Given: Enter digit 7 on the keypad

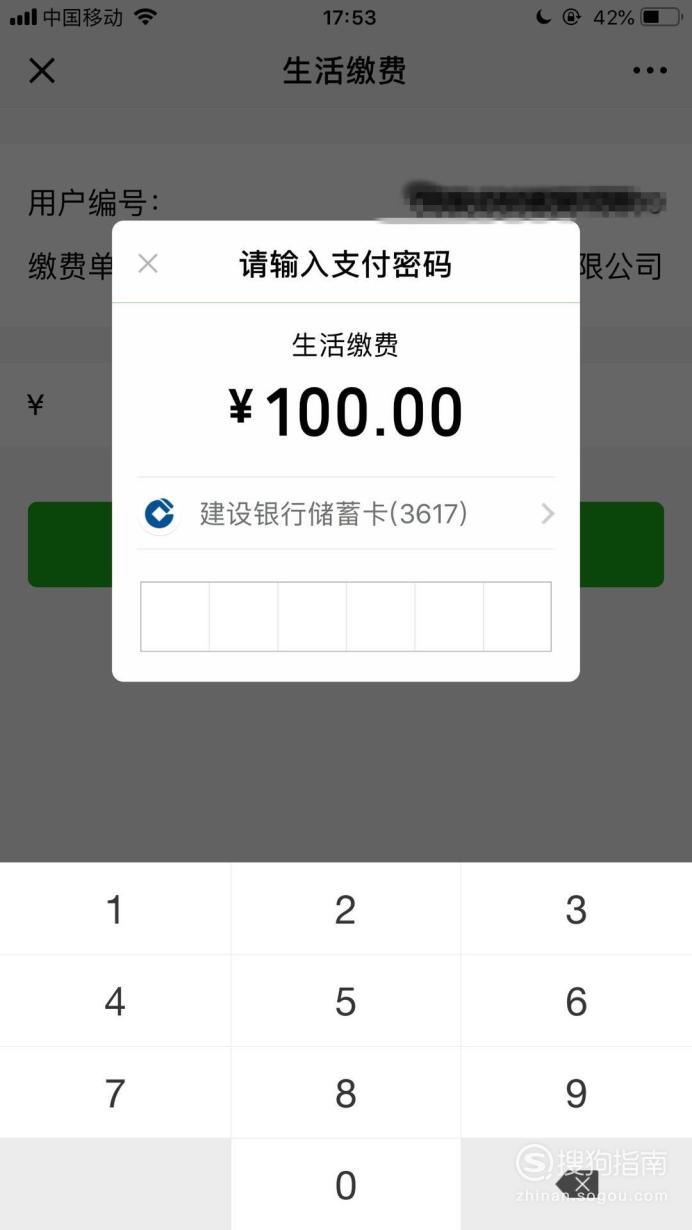Looking at the screenshot, I should [115, 1093].
